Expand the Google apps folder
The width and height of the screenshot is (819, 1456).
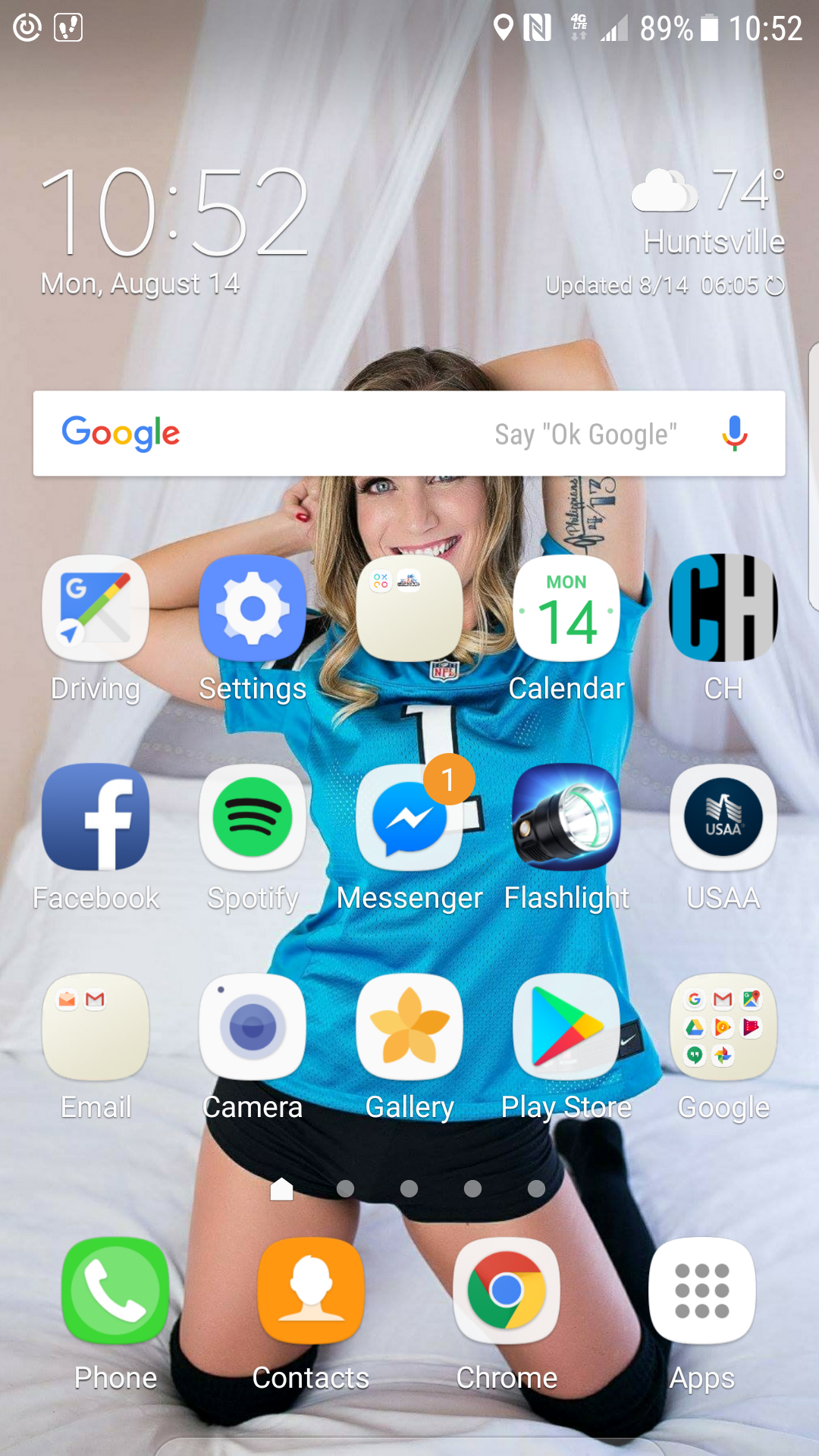click(723, 1027)
